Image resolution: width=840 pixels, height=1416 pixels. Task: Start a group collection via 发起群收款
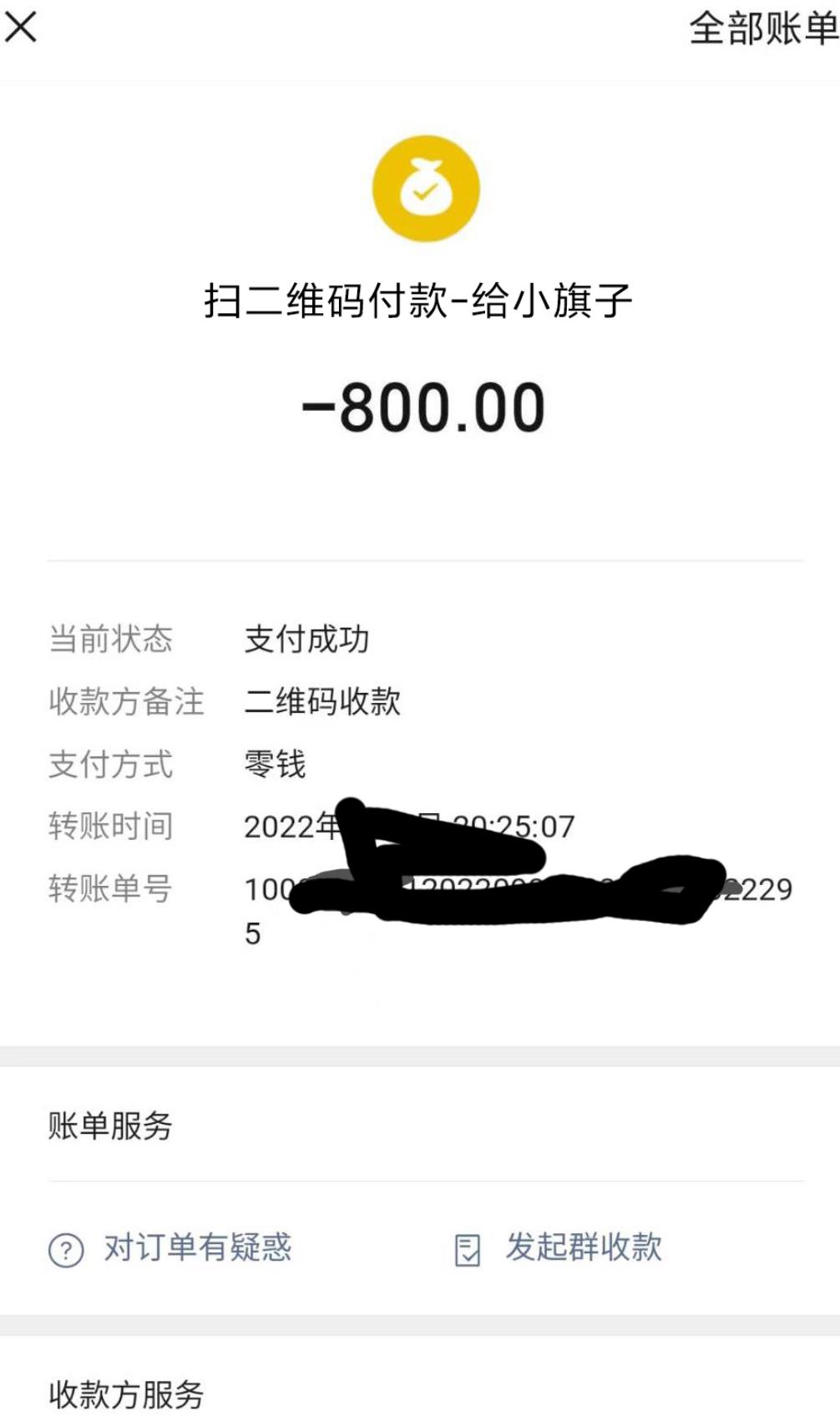[559, 1248]
